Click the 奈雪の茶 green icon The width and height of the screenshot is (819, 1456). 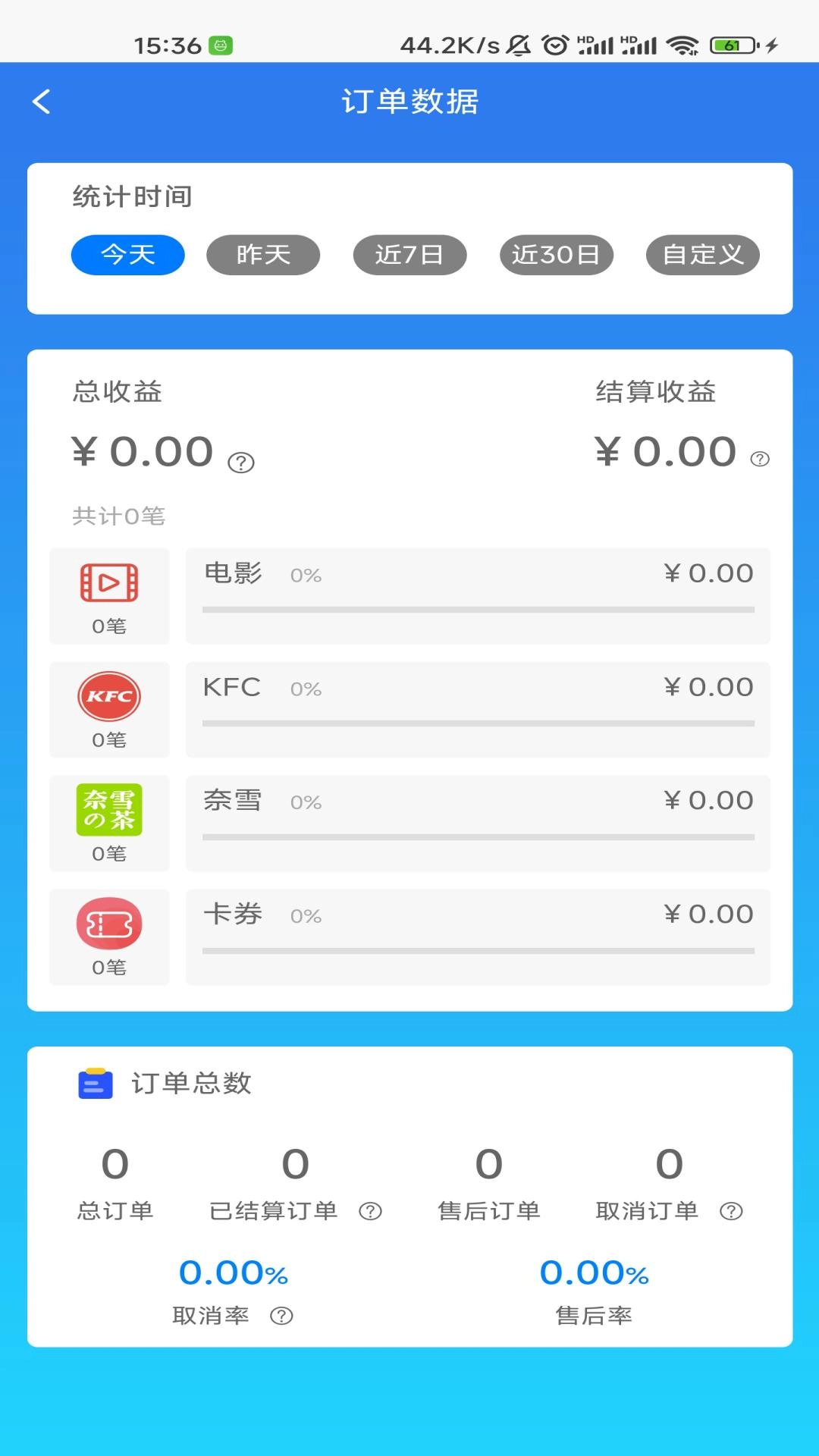(108, 810)
